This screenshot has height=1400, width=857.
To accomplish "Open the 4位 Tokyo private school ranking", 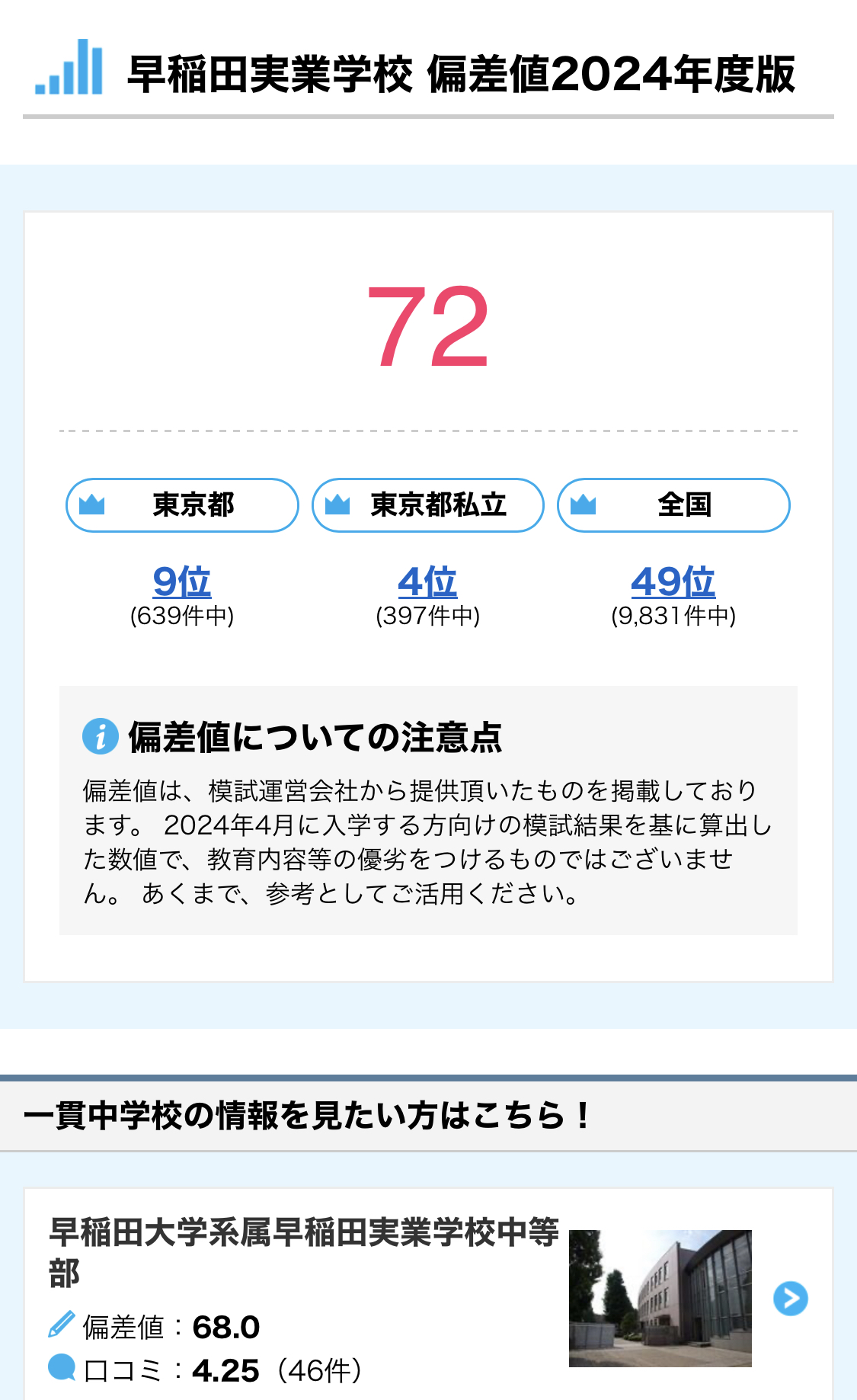I will pyautogui.click(x=427, y=582).
